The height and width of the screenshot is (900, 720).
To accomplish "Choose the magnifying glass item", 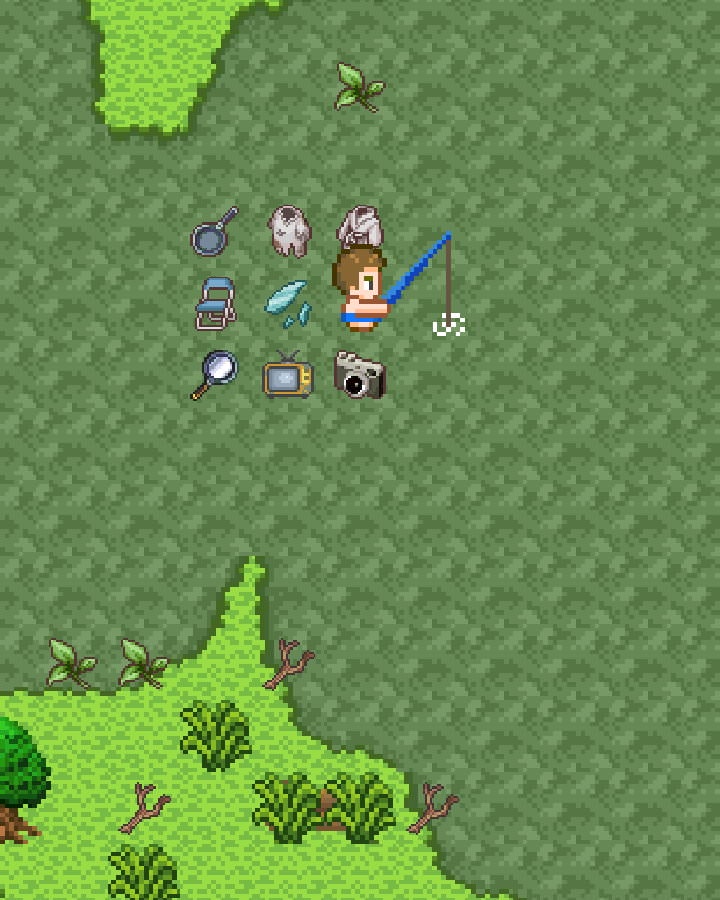I will (x=215, y=375).
